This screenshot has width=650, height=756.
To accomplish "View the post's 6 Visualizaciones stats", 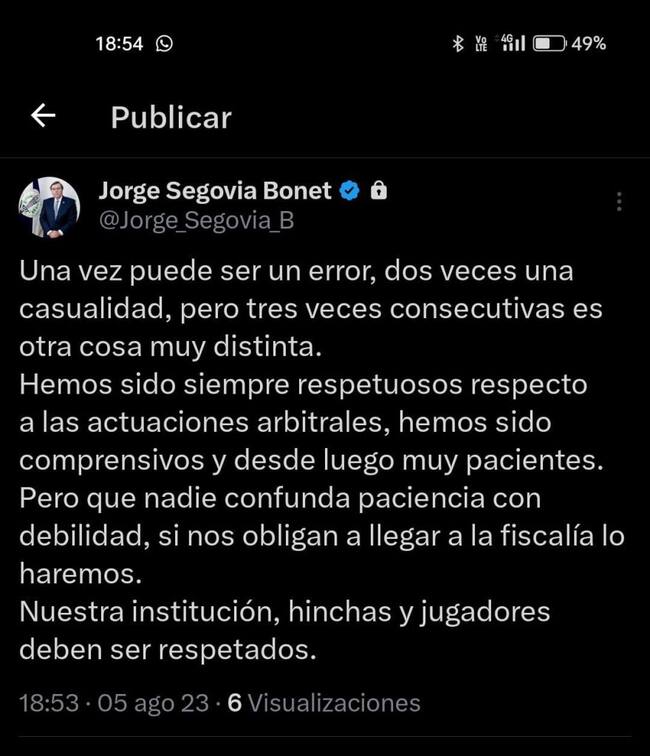I will pyautogui.click(x=324, y=703).
